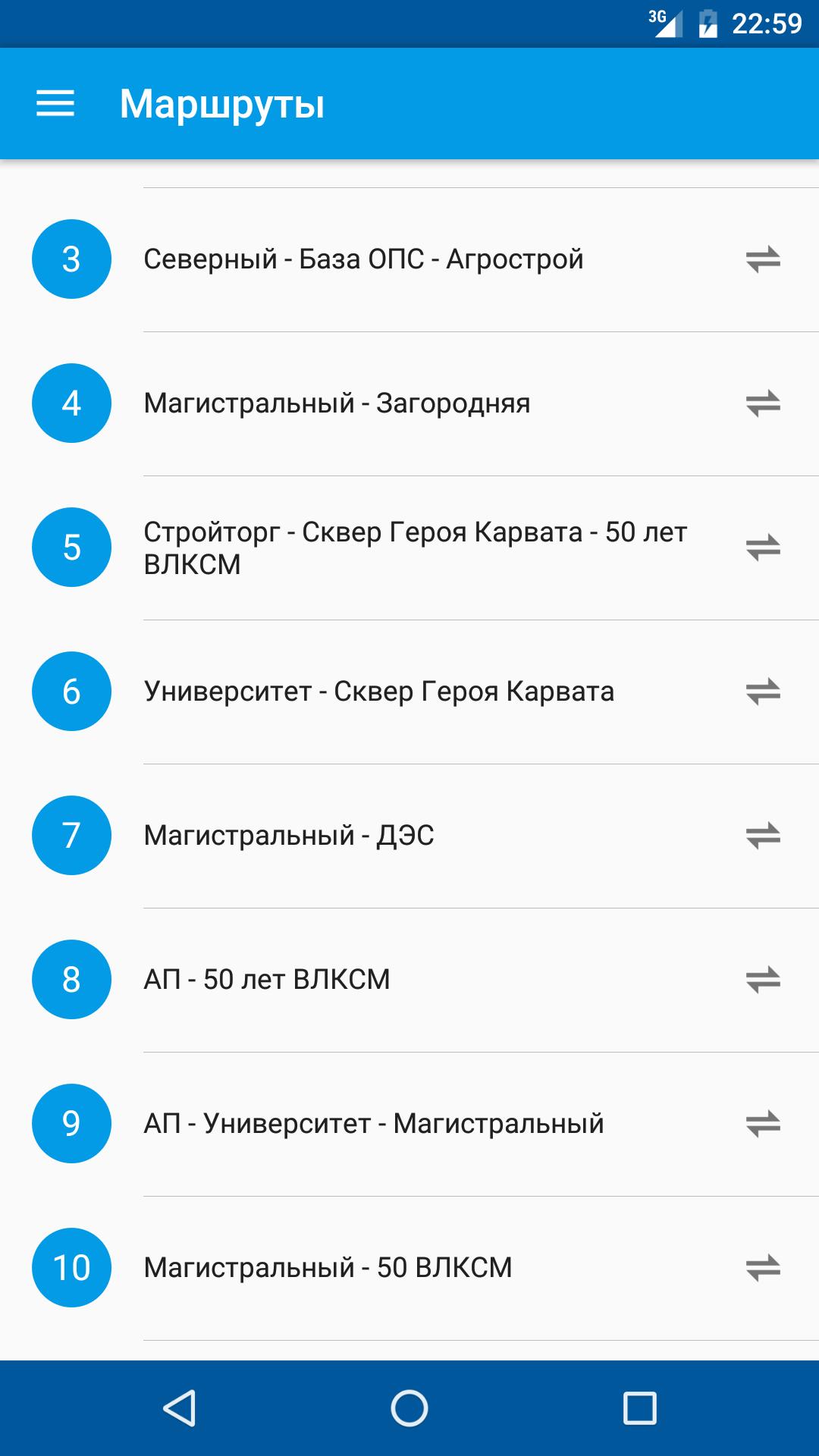Image resolution: width=819 pixels, height=1456 pixels.
Task: Select route 9 АП - Университет - Магистральный
Action: pyautogui.click(x=374, y=1124)
